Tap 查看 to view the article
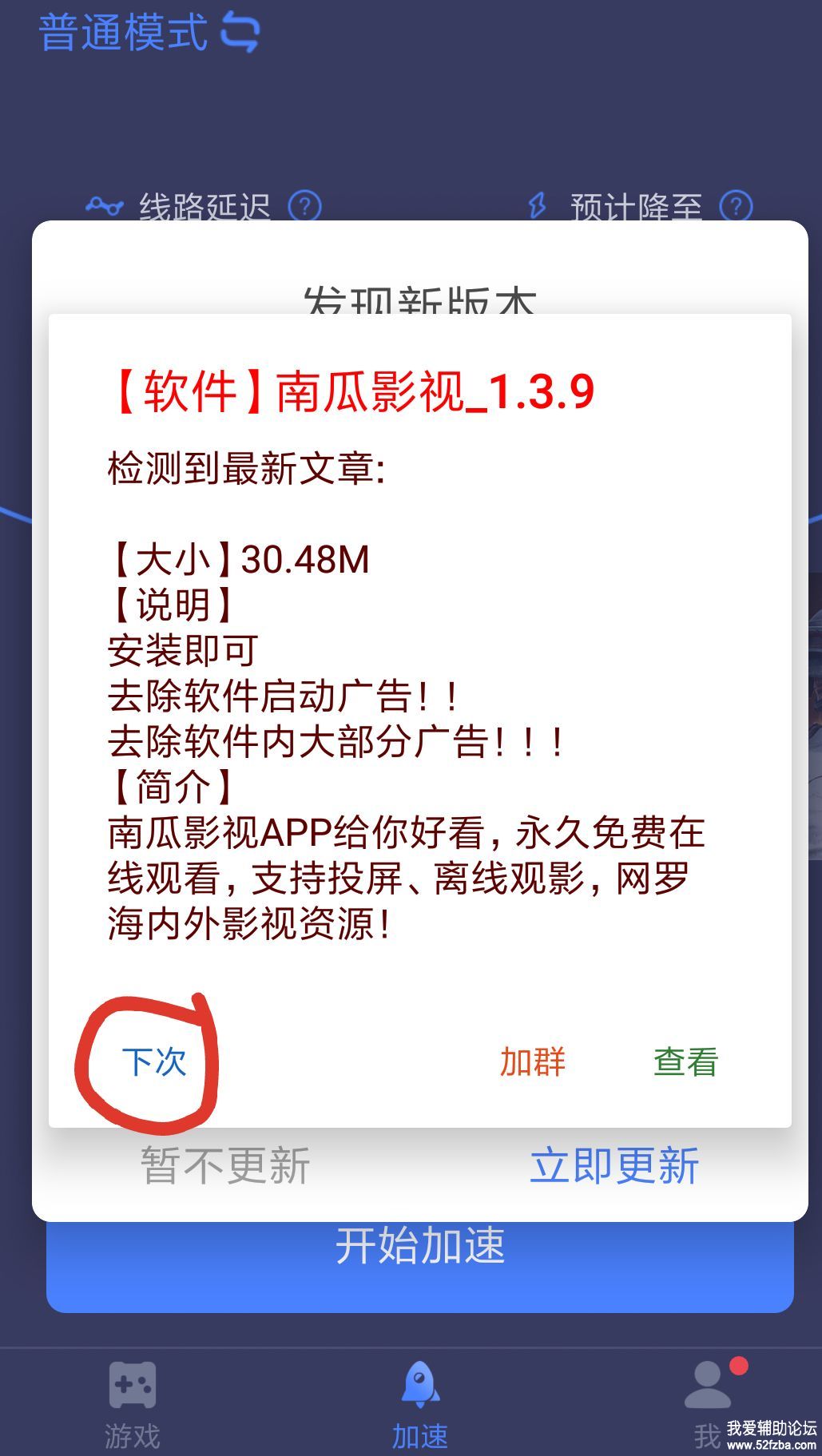 click(685, 1062)
